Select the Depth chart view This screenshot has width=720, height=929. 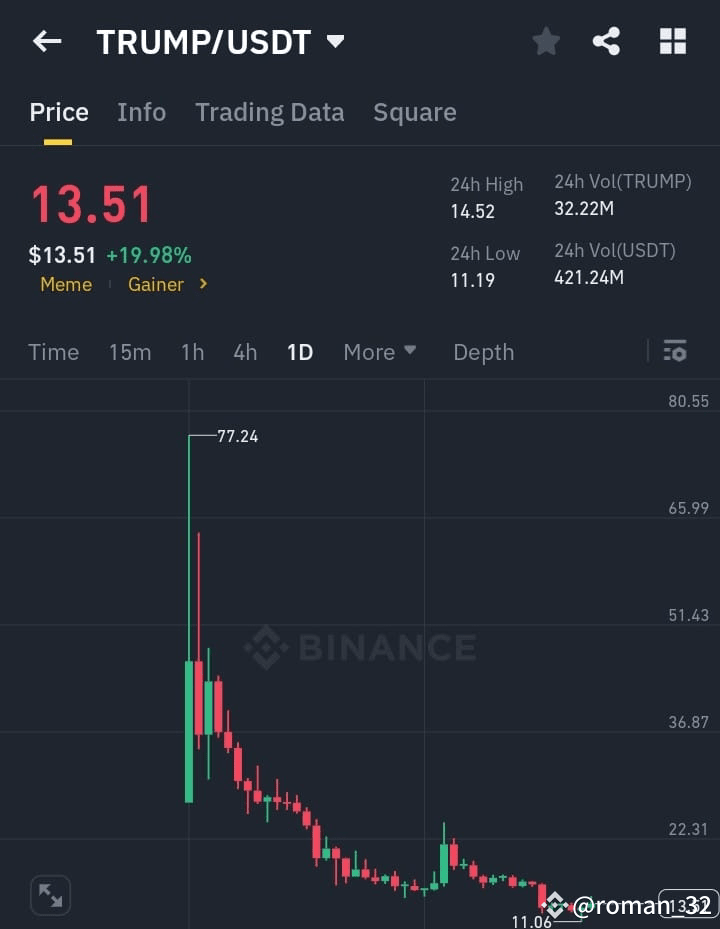pos(483,352)
